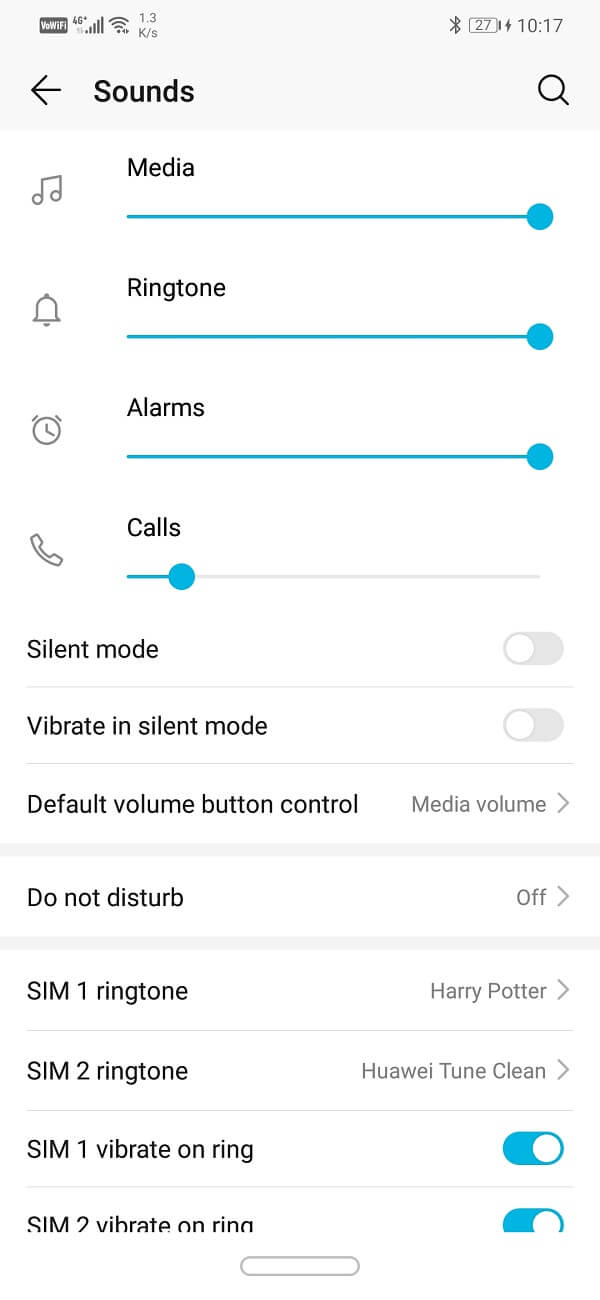600x1300 pixels.
Task: Change SIM 2 ringtone
Action: coord(300,1071)
